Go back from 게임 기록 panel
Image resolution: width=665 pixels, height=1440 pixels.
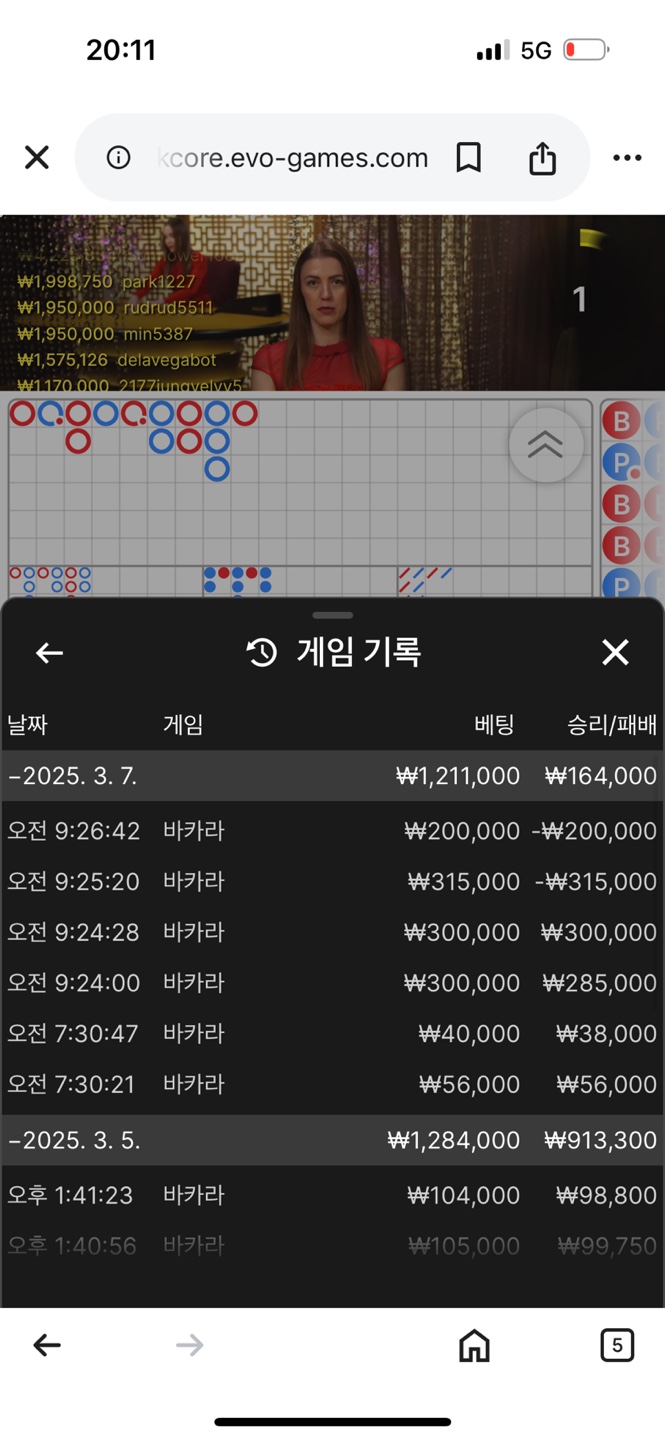tap(49, 653)
